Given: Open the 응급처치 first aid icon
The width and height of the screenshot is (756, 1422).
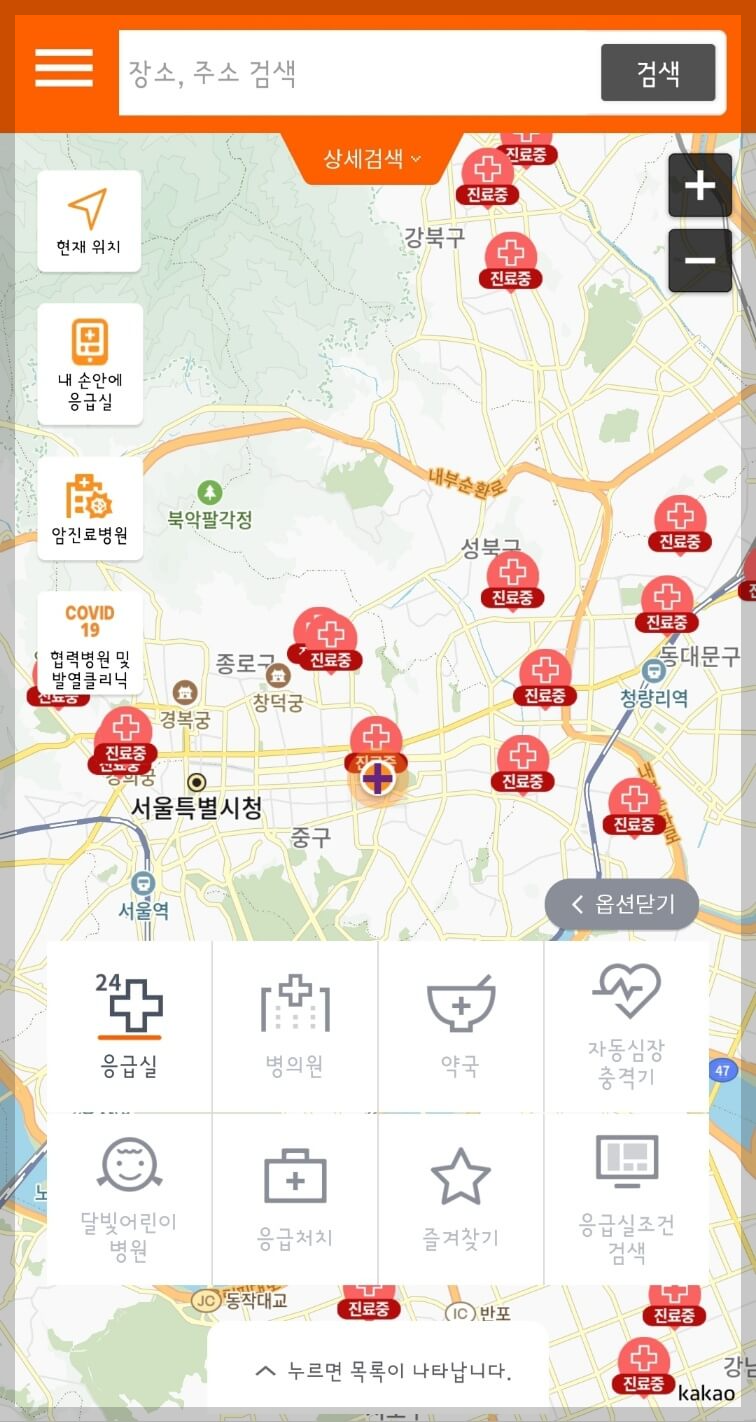Looking at the screenshot, I should pyautogui.click(x=295, y=1190).
